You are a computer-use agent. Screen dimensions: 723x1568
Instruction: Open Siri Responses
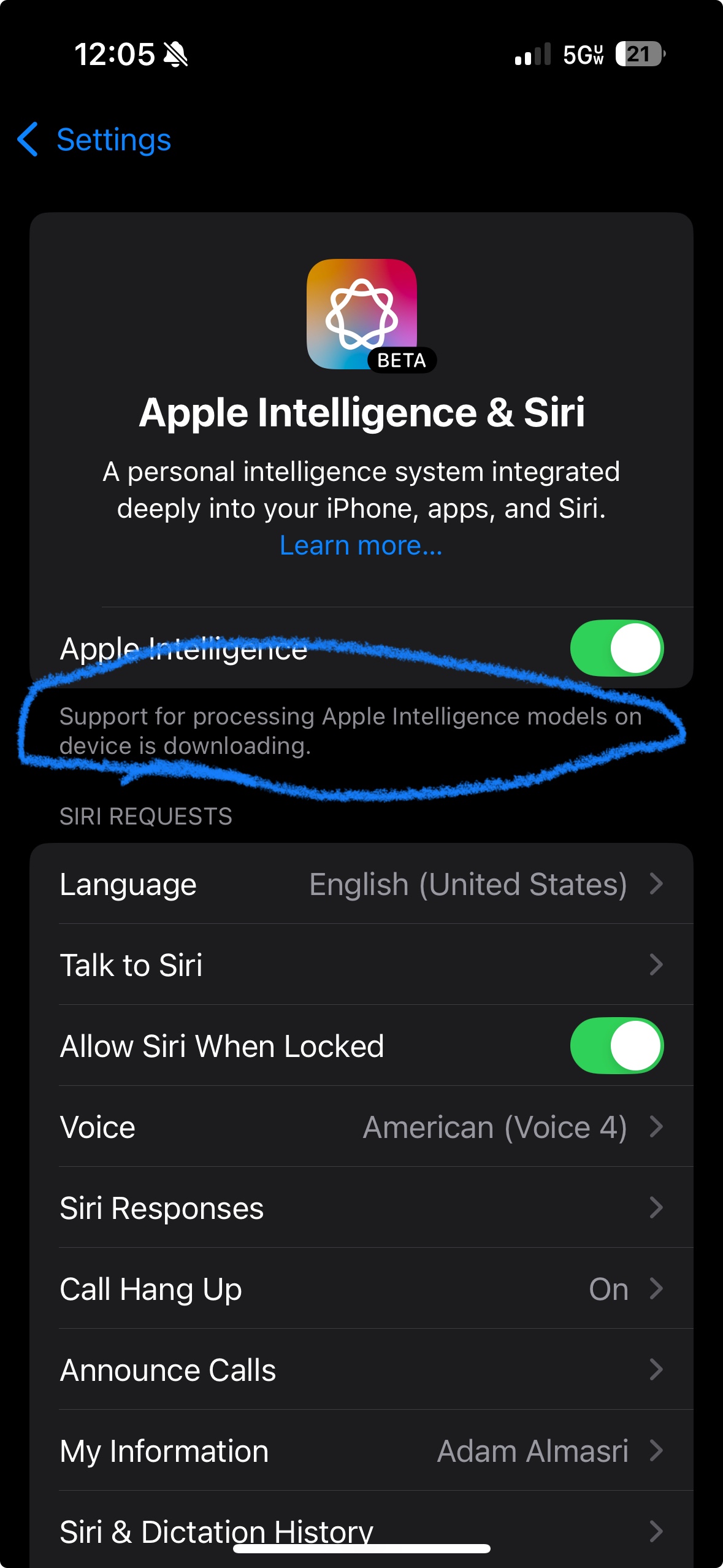click(361, 1208)
